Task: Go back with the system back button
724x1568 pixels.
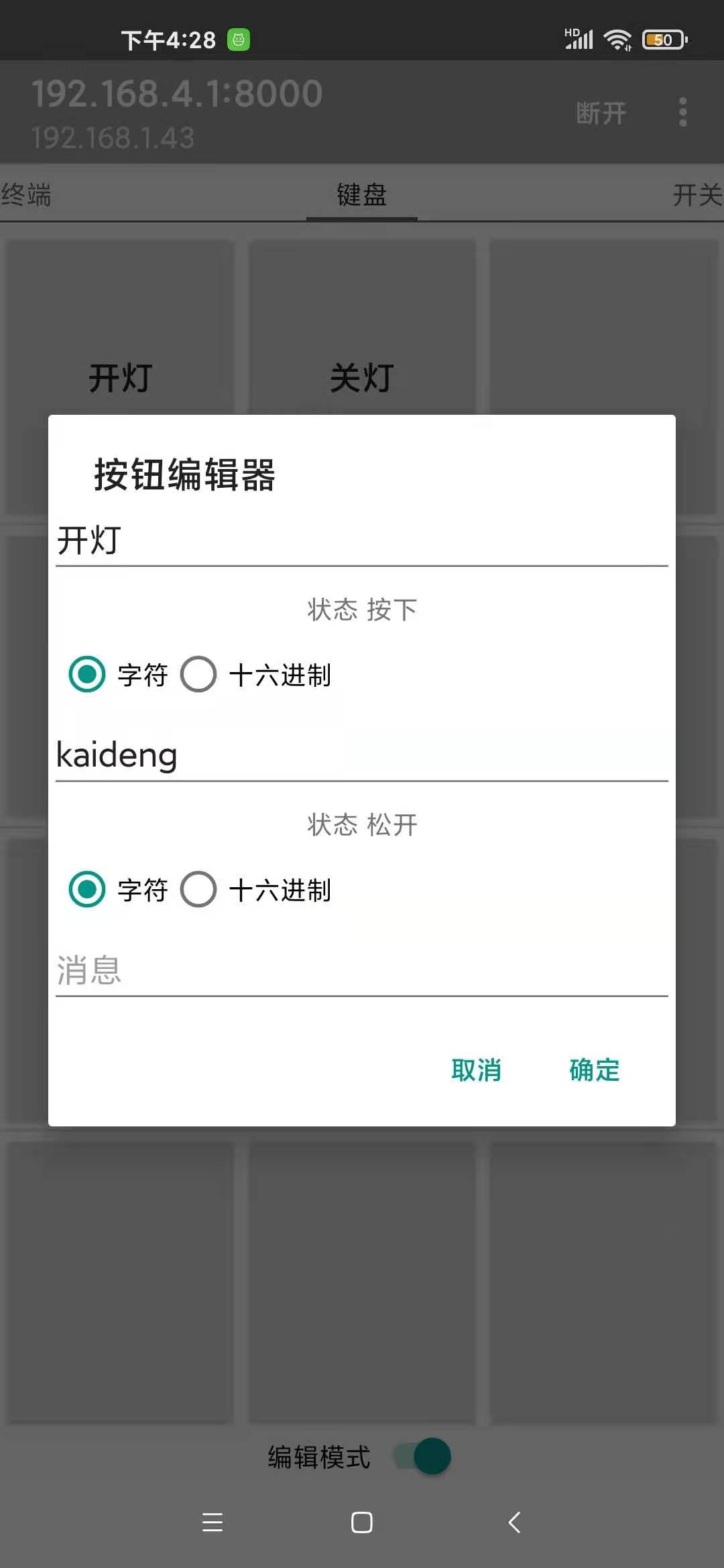Action: click(514, 1522)
